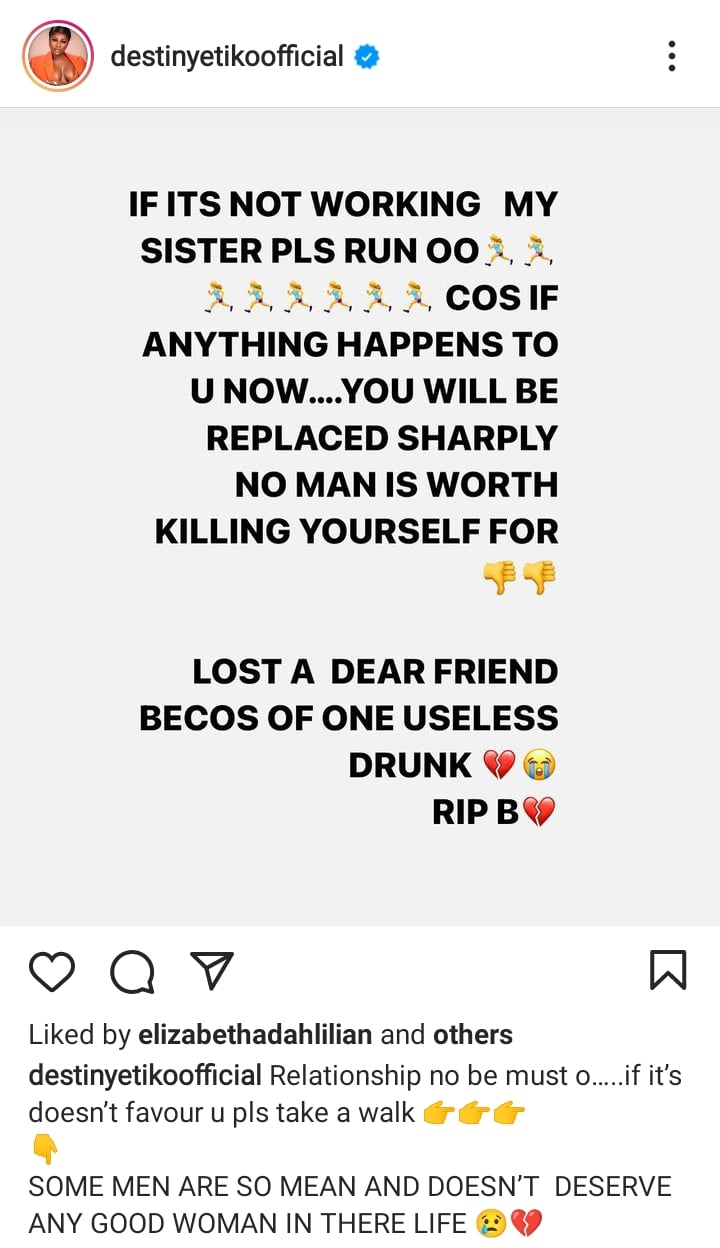
Task: Bookmark this post to saved
Action: pos(667,970)
